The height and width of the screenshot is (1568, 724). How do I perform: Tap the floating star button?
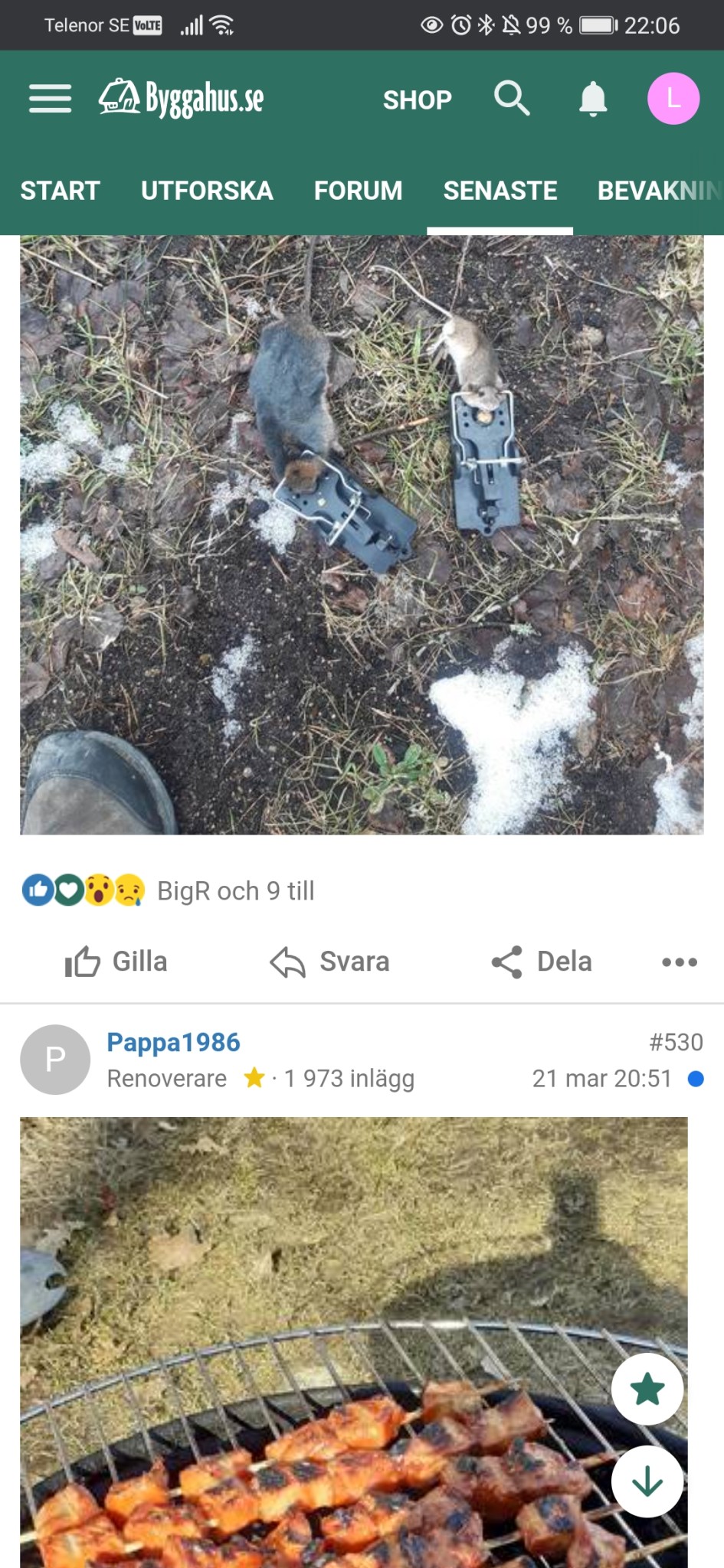tap(647, 1389)
